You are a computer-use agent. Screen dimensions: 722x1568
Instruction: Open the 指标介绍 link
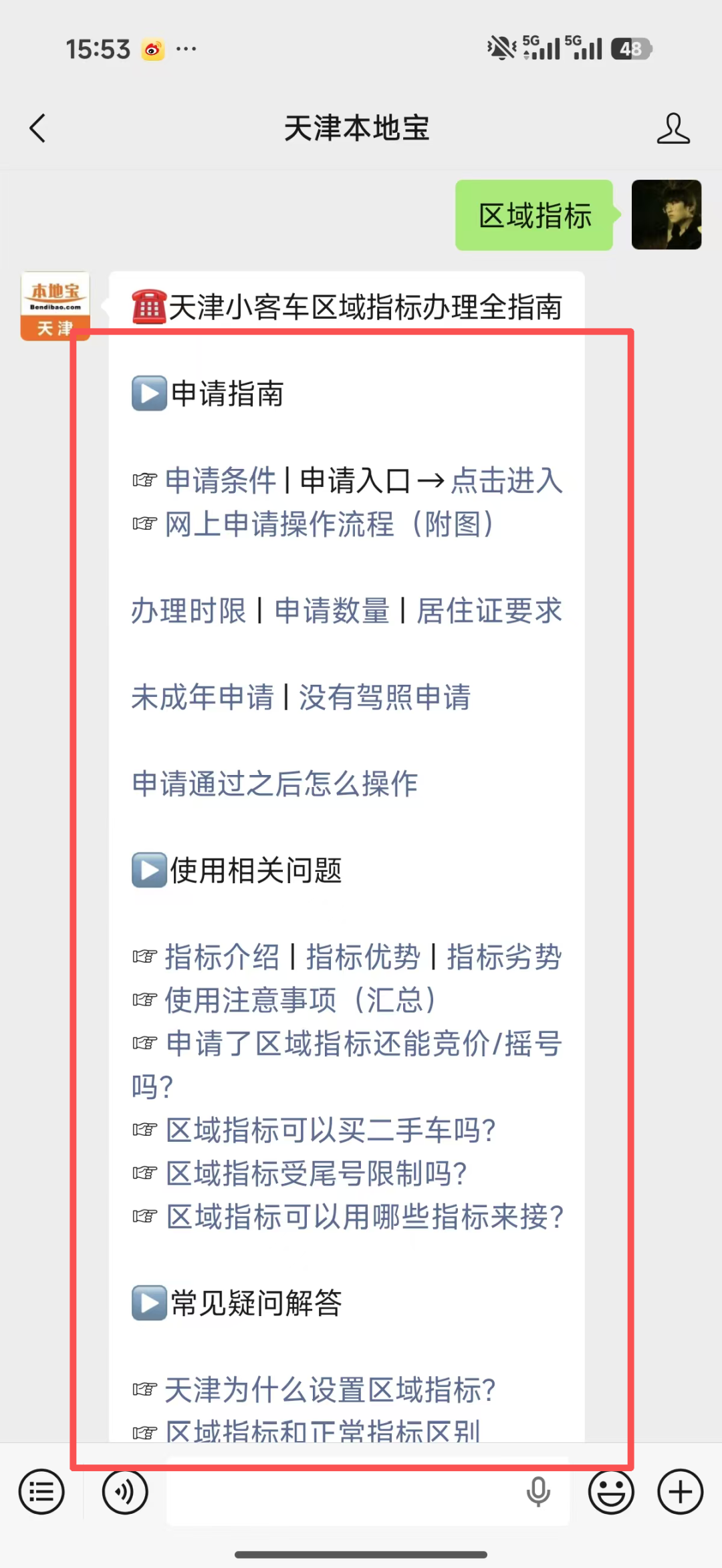coord(222,957)
